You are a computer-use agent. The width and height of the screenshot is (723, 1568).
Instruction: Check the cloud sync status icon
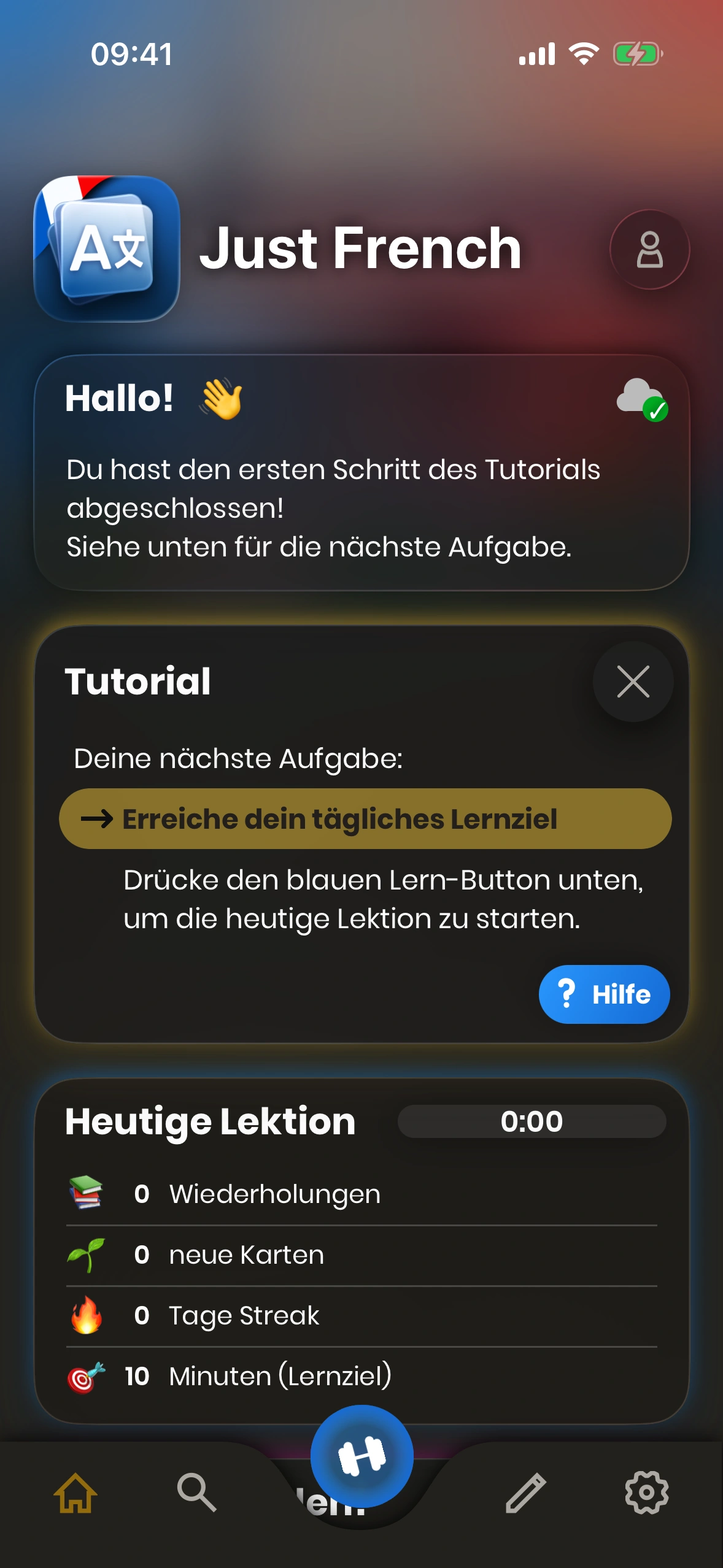[x=642, y=399]
